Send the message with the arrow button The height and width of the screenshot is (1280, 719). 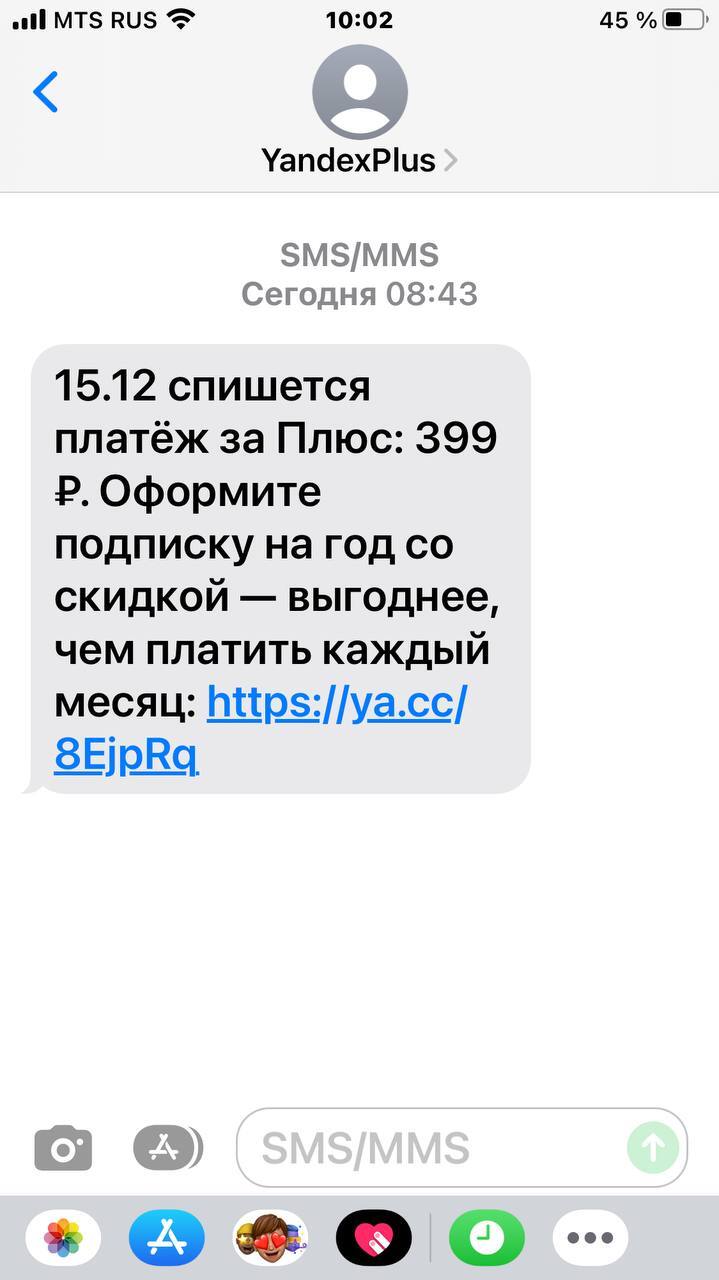[652, 1148]
